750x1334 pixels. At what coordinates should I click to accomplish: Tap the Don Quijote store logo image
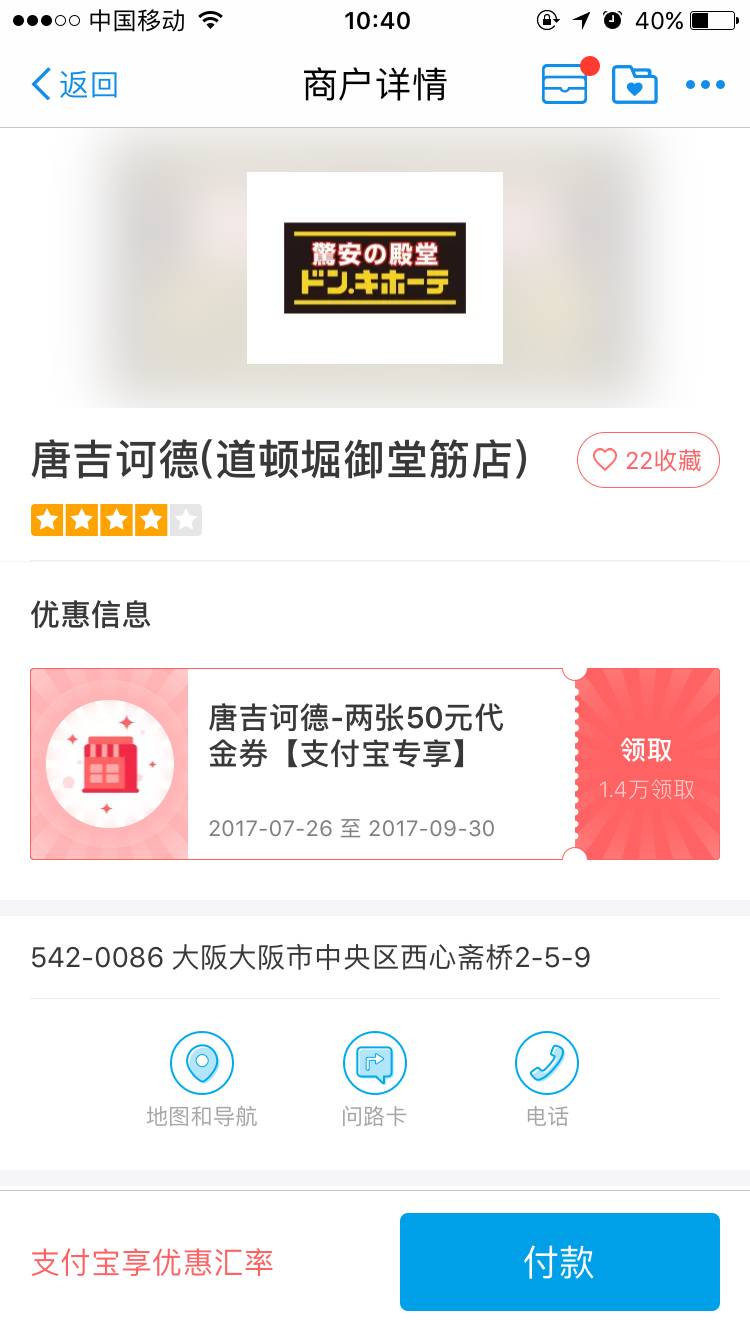[x=375, y=267]
